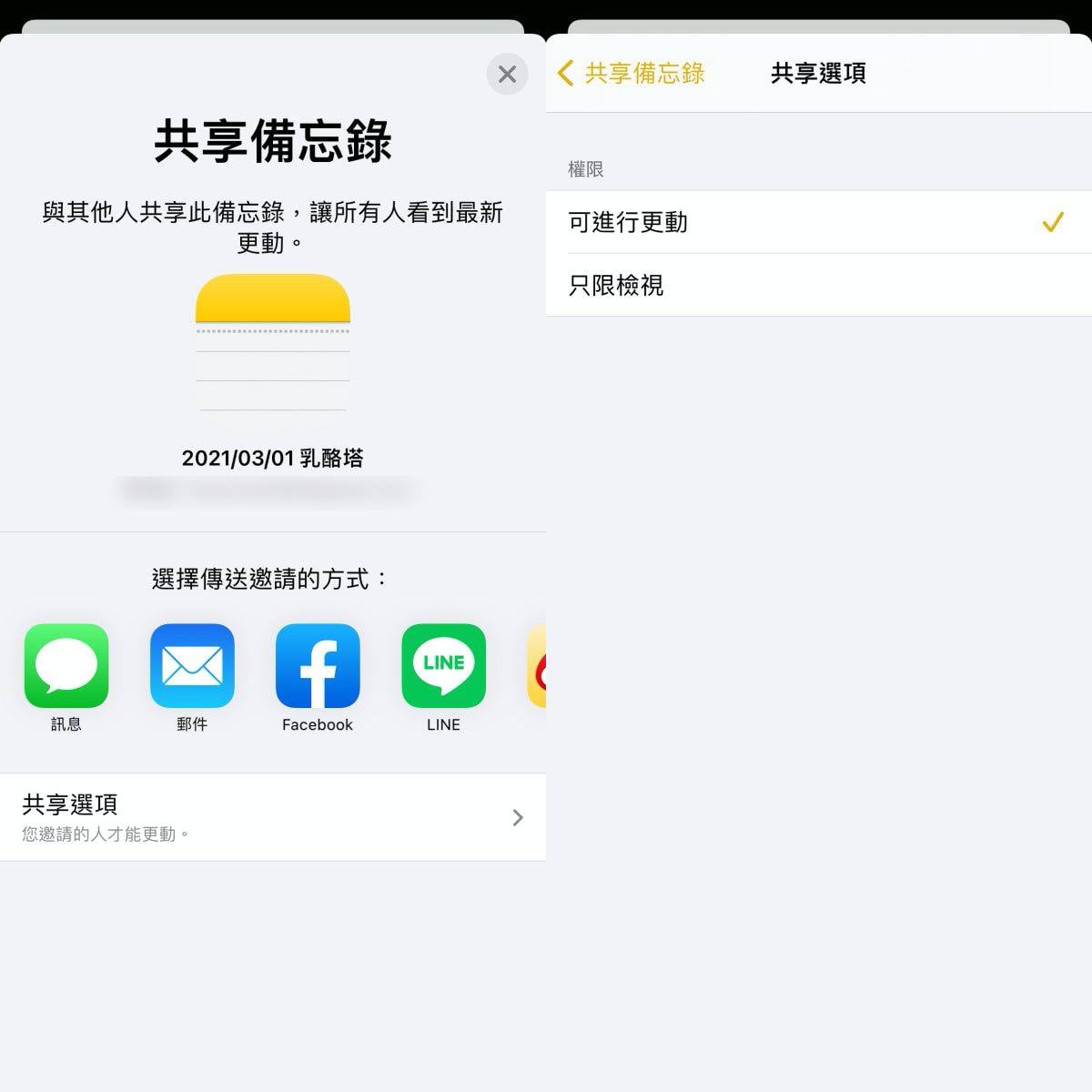1092x1092 pixels.
Task: Go back to 共享備忘錄
Action: 631,73
